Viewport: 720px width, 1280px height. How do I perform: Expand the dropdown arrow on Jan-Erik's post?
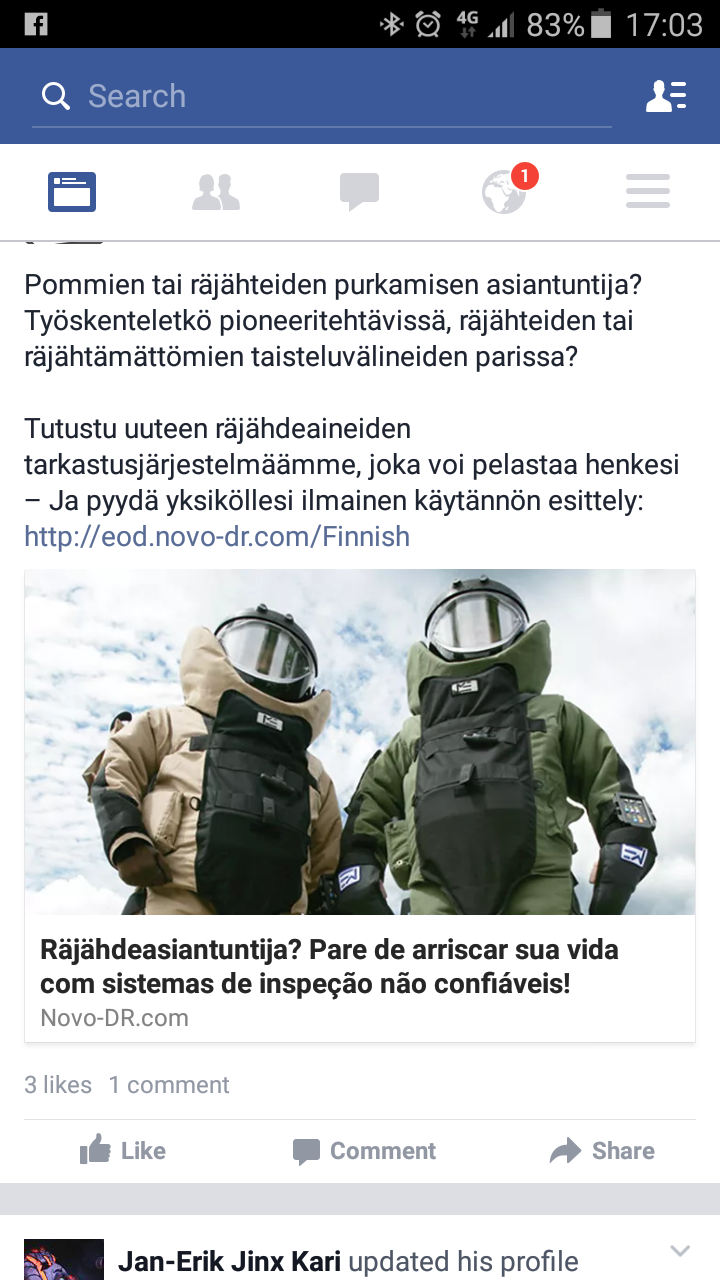680,1251
